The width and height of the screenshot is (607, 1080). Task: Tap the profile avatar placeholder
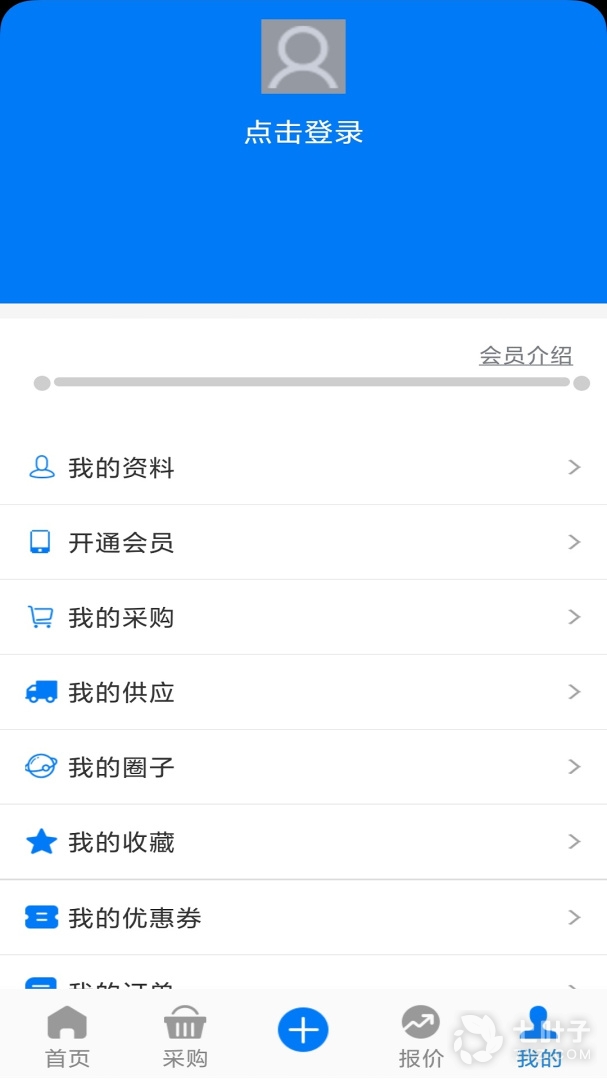pyautogui.click(x=303, y=57)
